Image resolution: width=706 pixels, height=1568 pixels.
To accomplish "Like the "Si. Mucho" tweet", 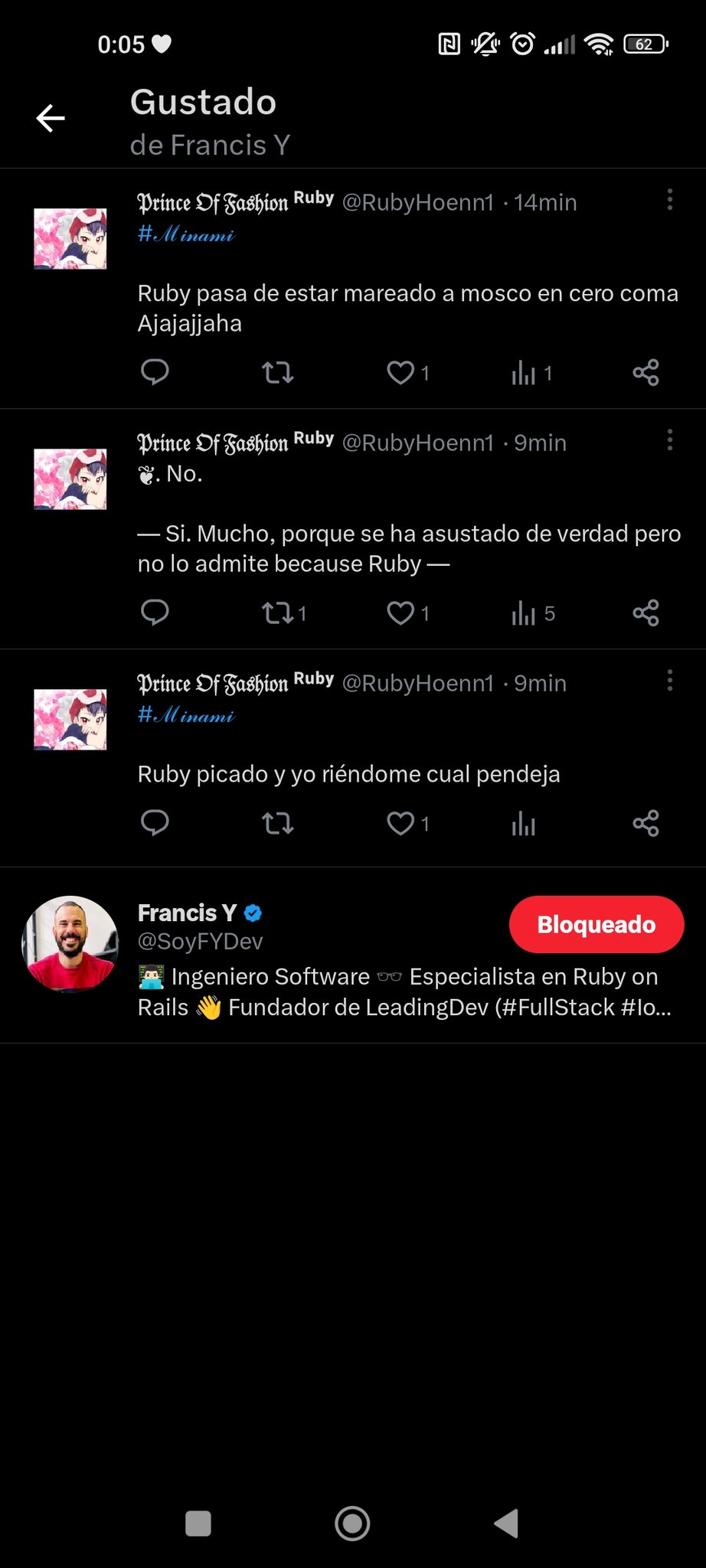I will [400, 613].
